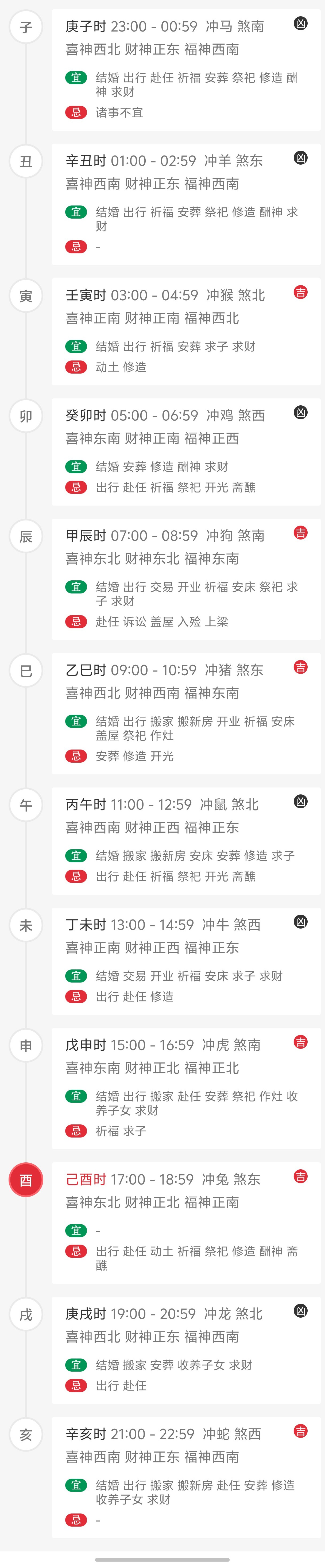
Task: Tap the highlighted 酉 hour marker
Action: [26, 1180]
